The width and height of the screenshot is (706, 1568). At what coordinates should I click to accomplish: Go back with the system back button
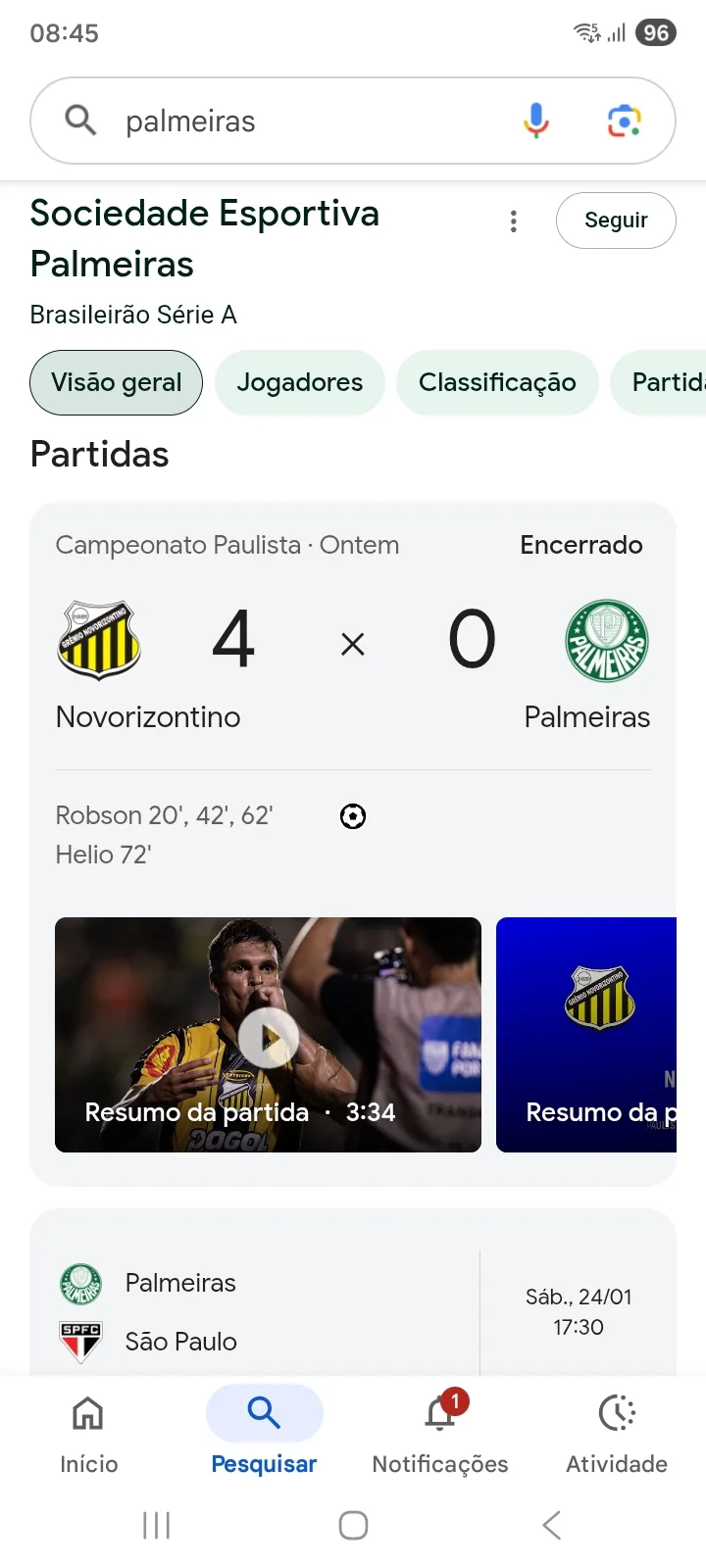551,1525
